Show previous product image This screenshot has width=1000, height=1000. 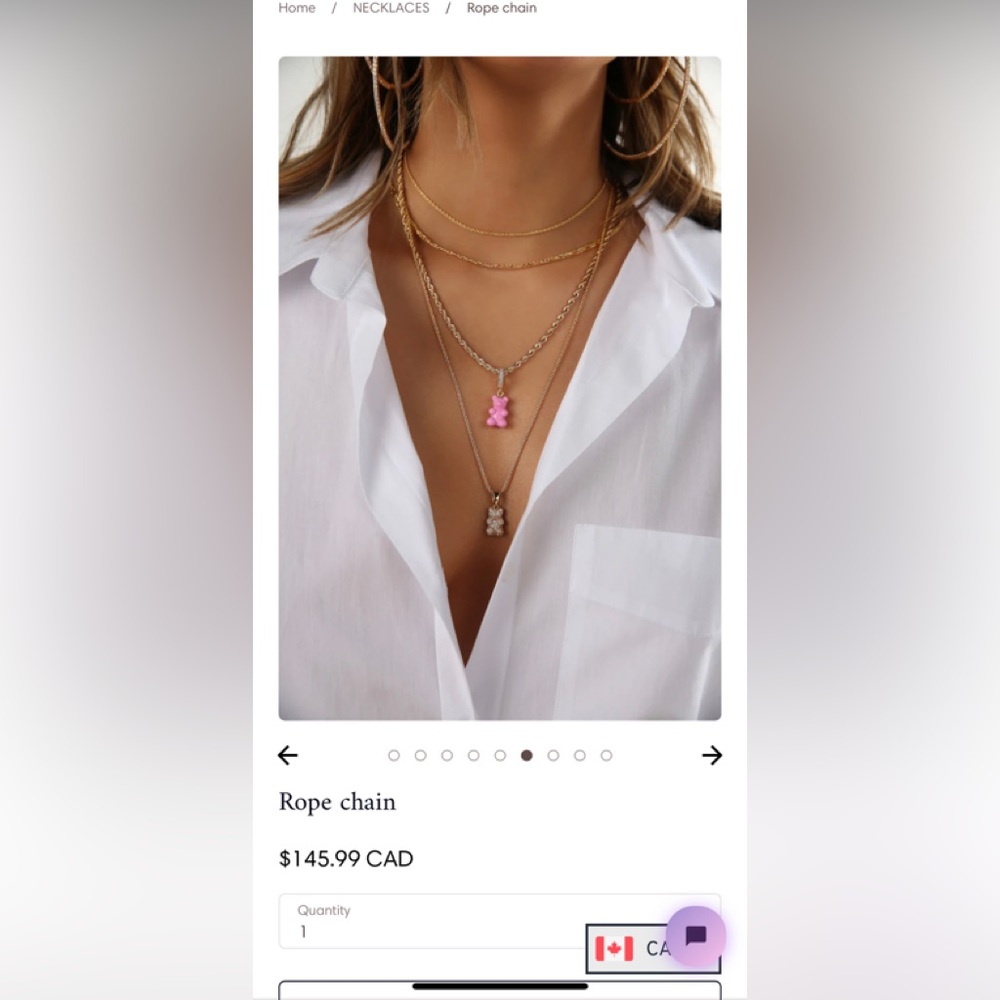288,755
